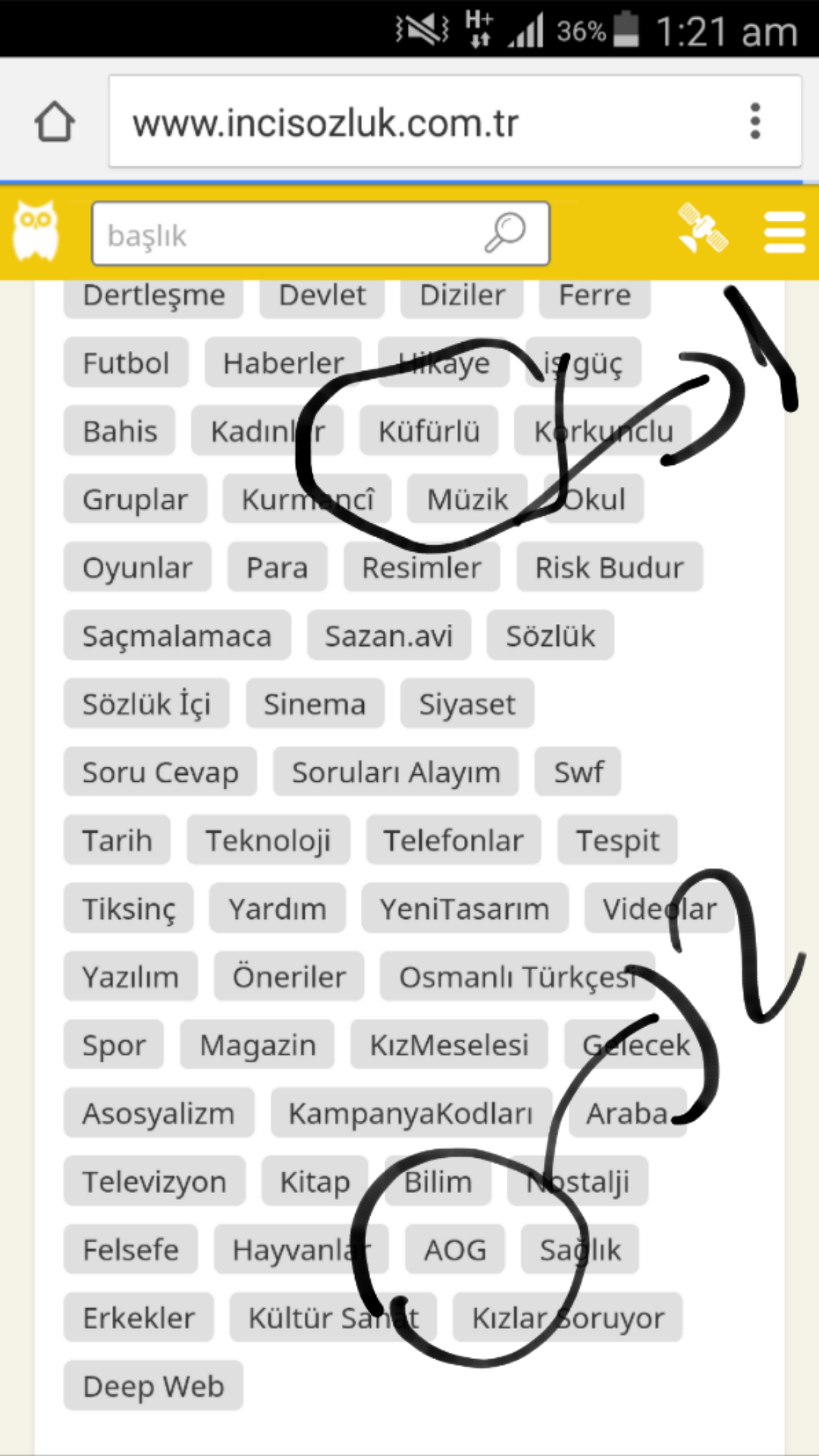The width and height of the screenshot is (819, 1456).
Task: Select the Yazılım category
Action: click(x=130, y=977)
